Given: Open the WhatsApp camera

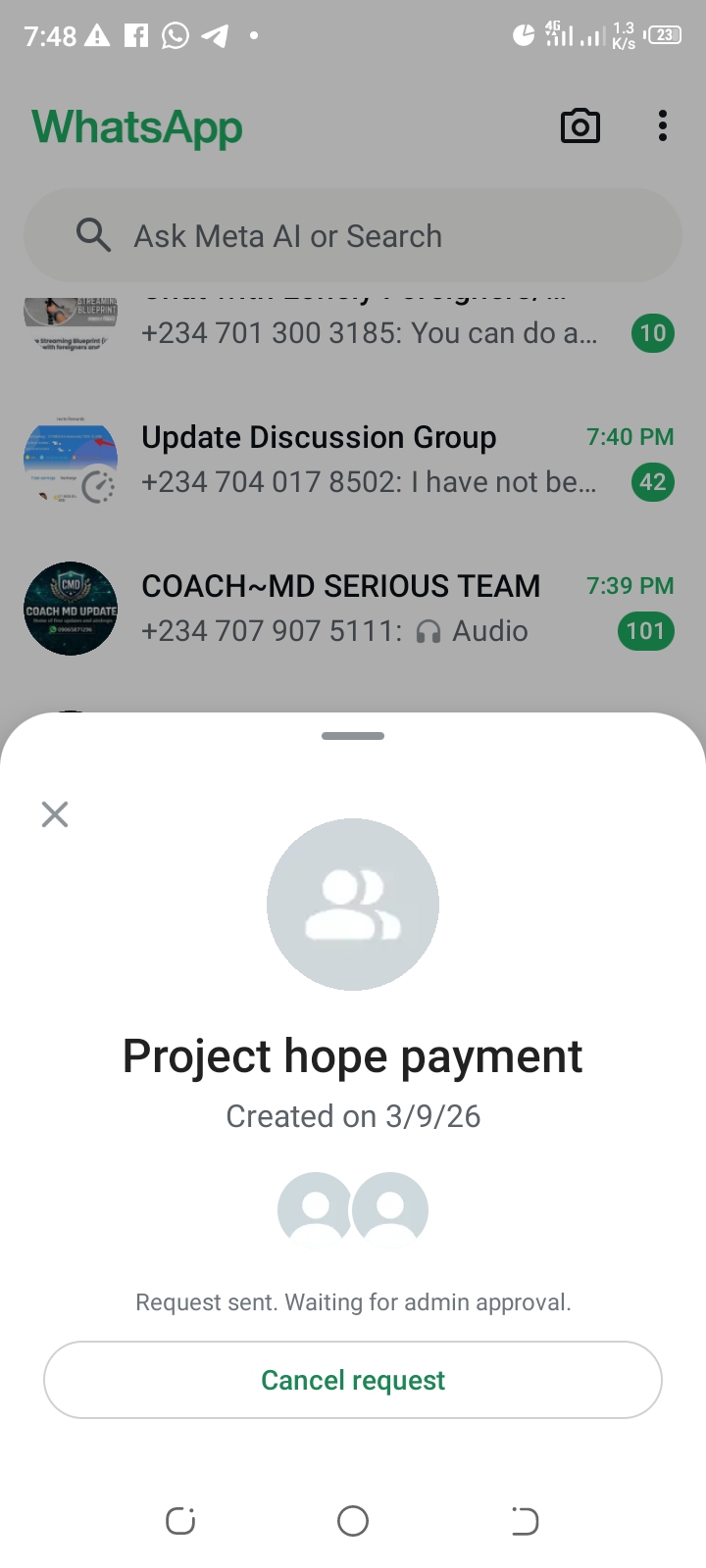Looking at the screenshot, I should pyautogui.click(x=580, y=126).
